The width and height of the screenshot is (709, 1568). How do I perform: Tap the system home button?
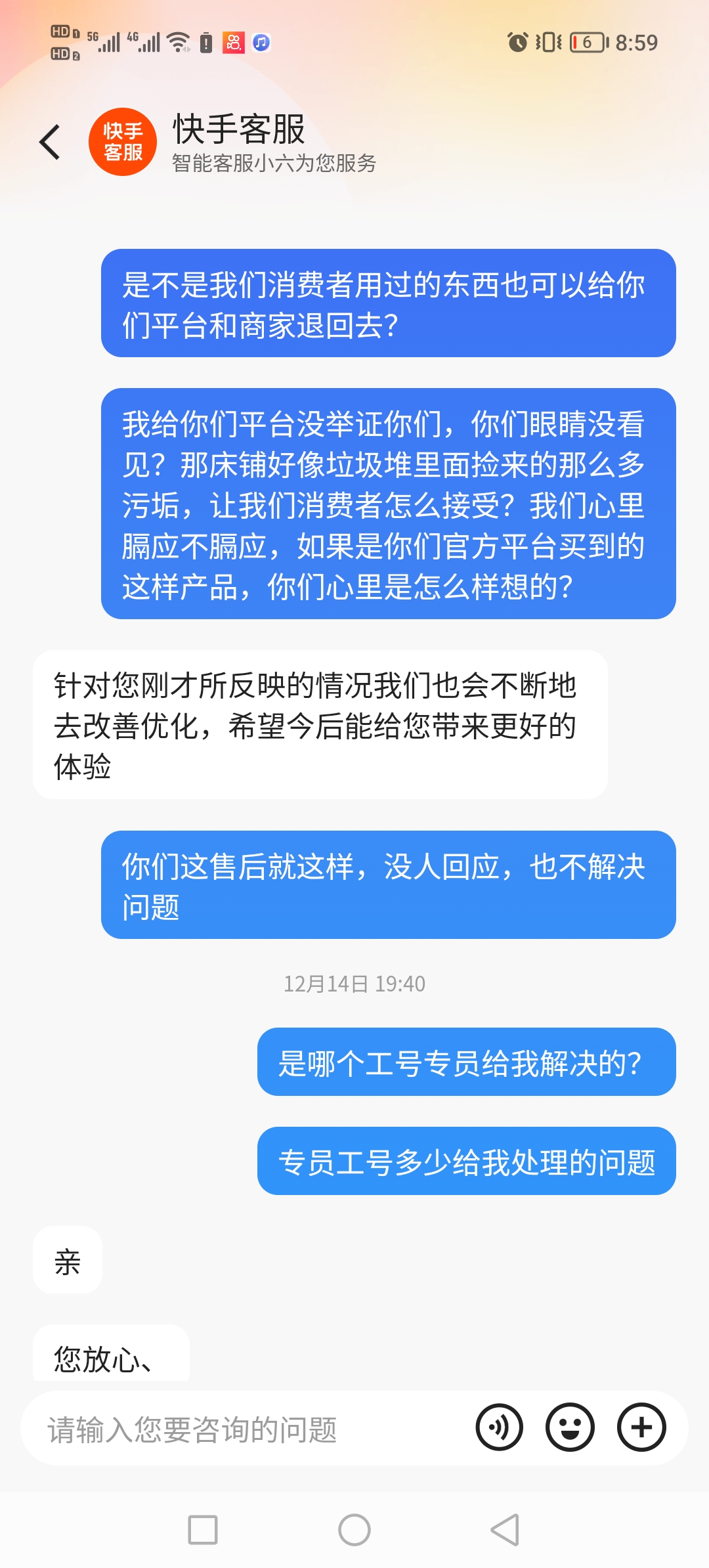[x=354, y=1530]
